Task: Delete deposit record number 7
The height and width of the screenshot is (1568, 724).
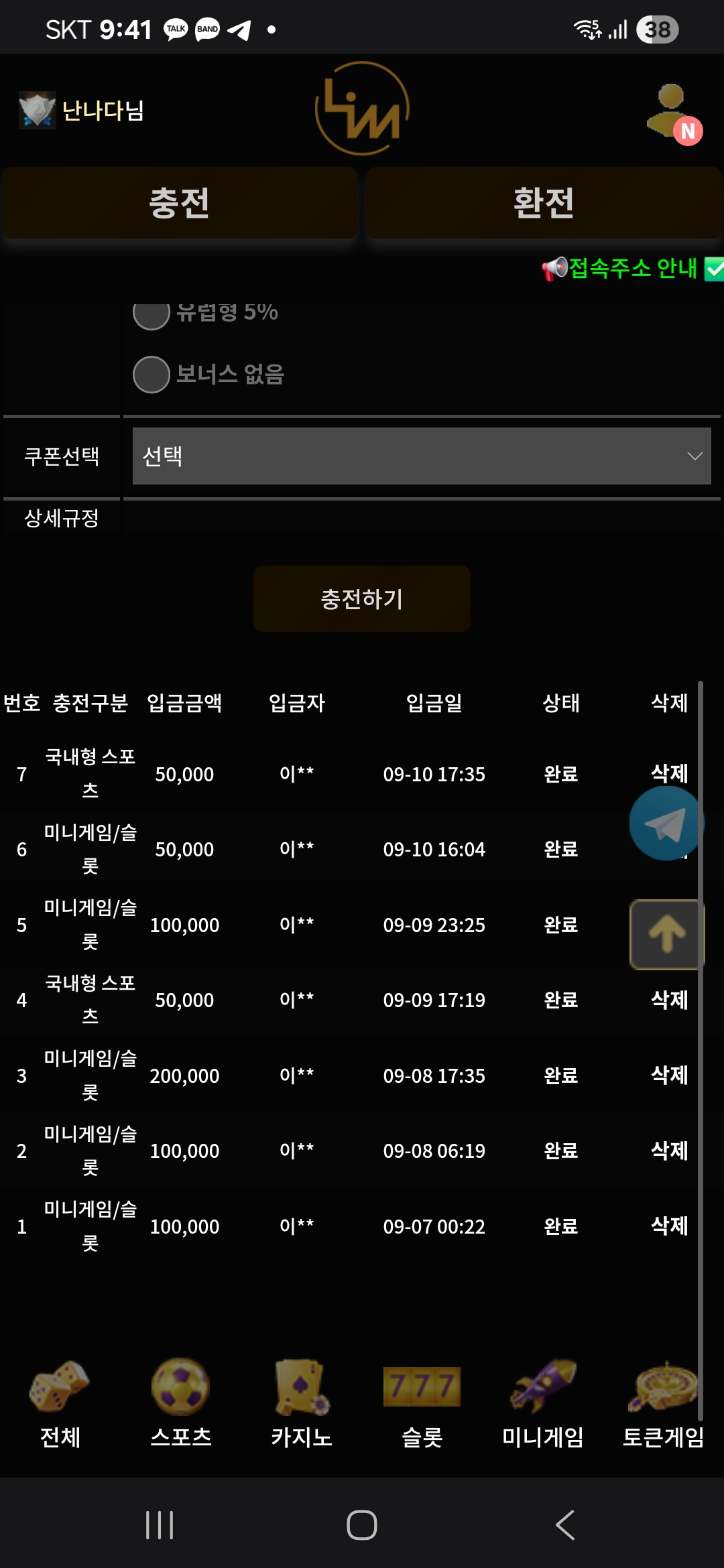Action: (x=669, y=773)
